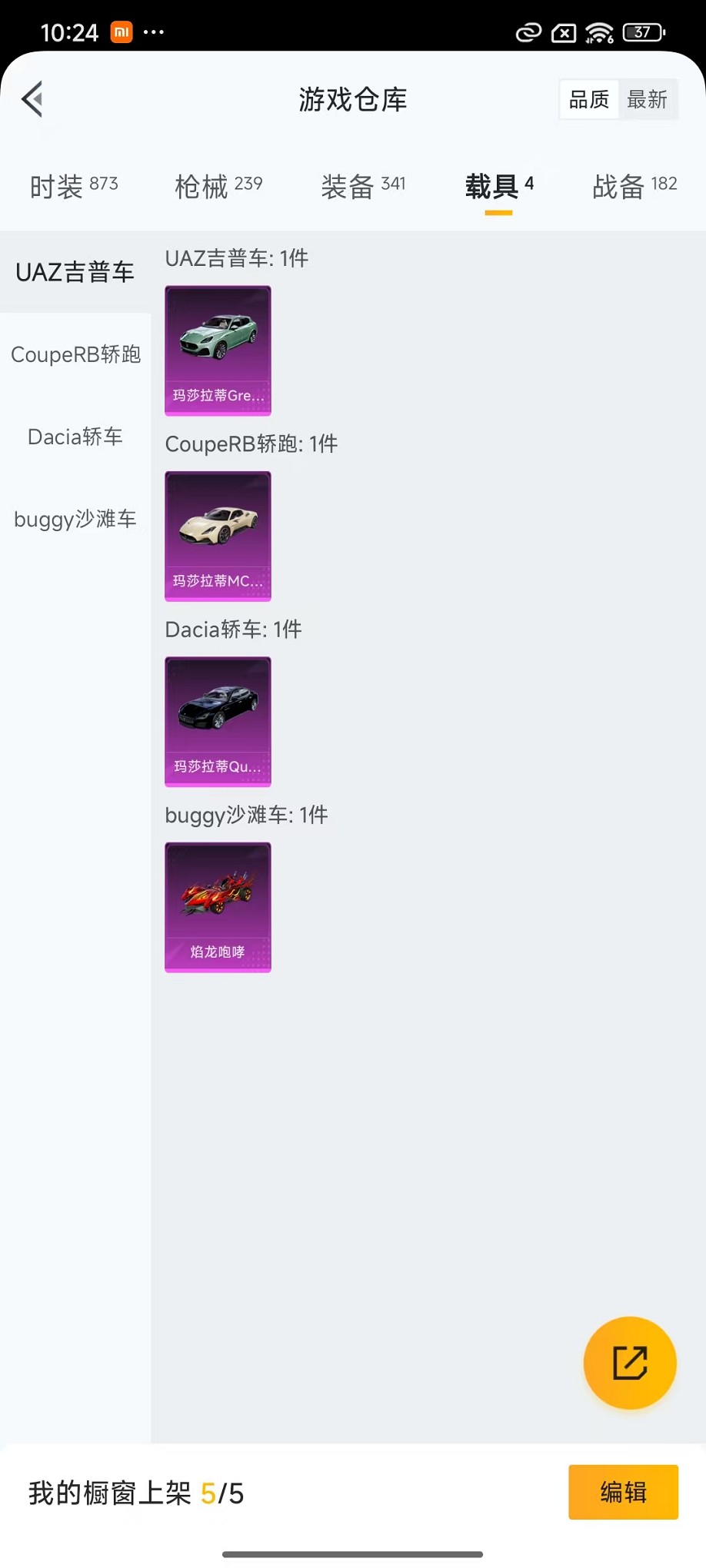
Task: Tap 编辑 to edit the showcase
Action: 623,1492
